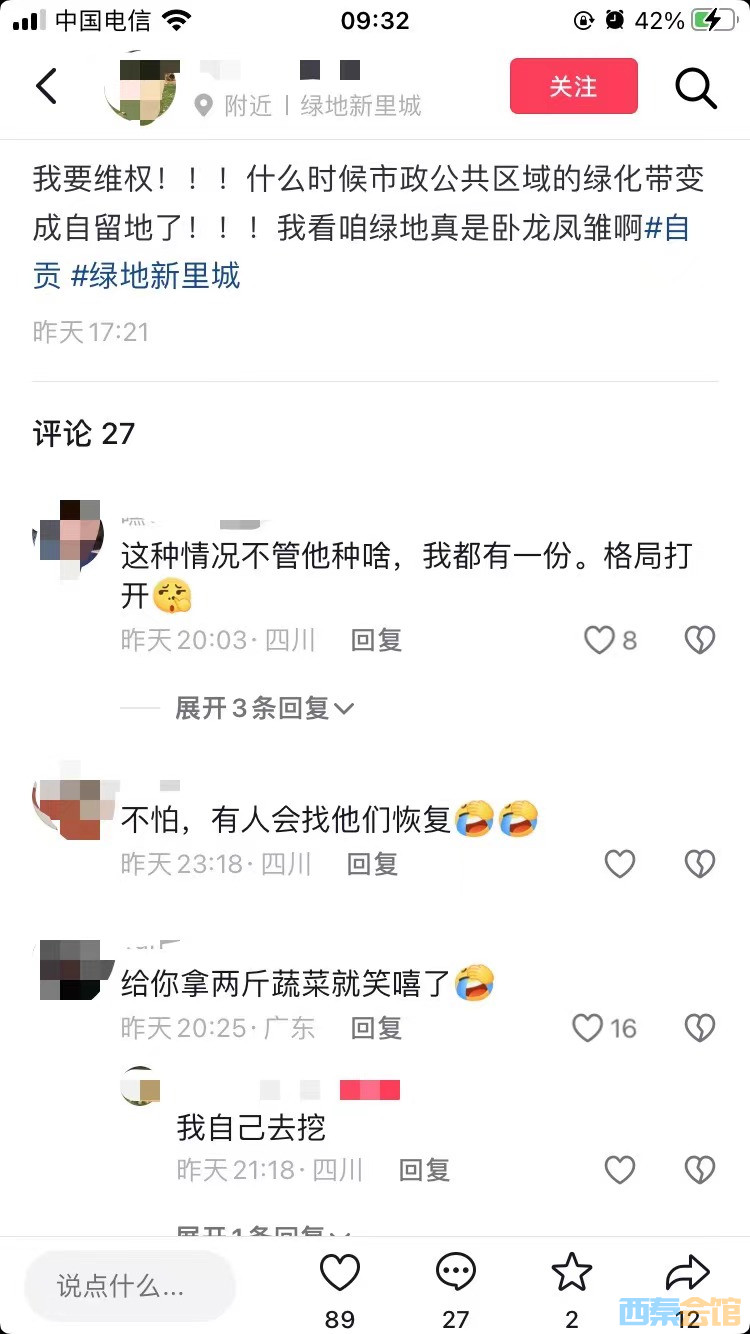Tap the red 关注 follow button

(573, 86)
